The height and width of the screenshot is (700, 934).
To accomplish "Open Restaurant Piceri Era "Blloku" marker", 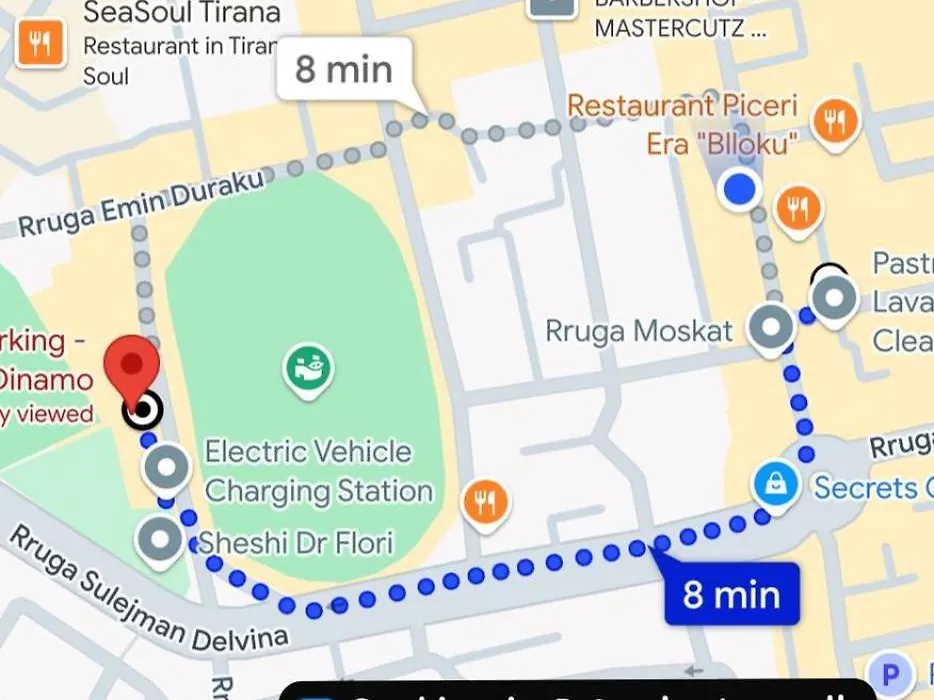I will pyautogui.click(x=834, y=121).
